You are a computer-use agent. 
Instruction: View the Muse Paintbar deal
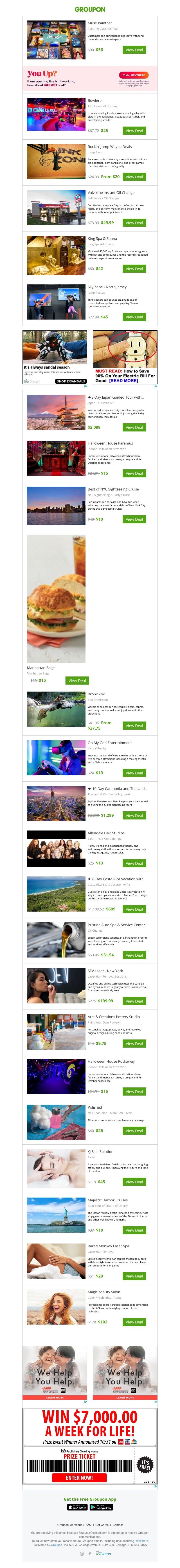point(134,50)
